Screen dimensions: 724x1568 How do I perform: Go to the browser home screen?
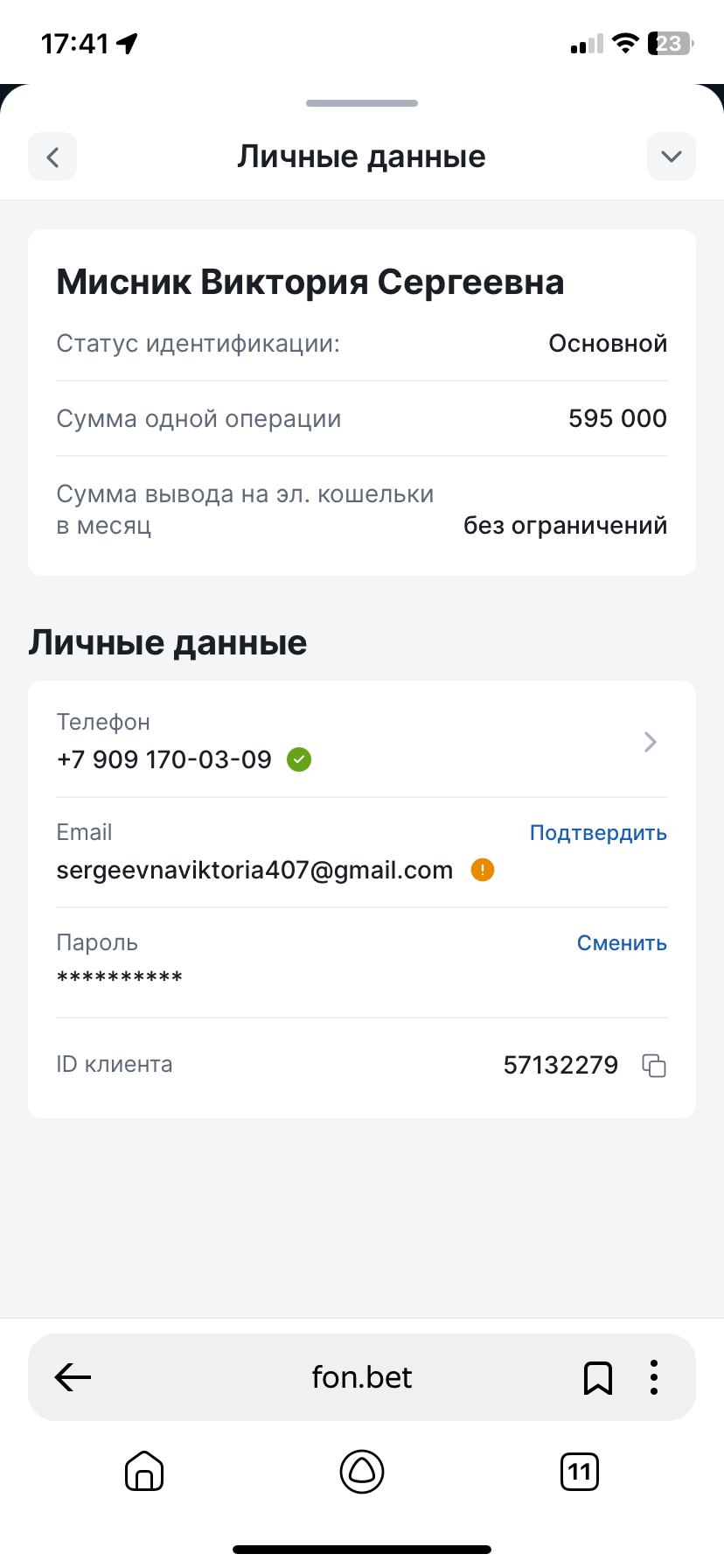(x=144, y=1472)
